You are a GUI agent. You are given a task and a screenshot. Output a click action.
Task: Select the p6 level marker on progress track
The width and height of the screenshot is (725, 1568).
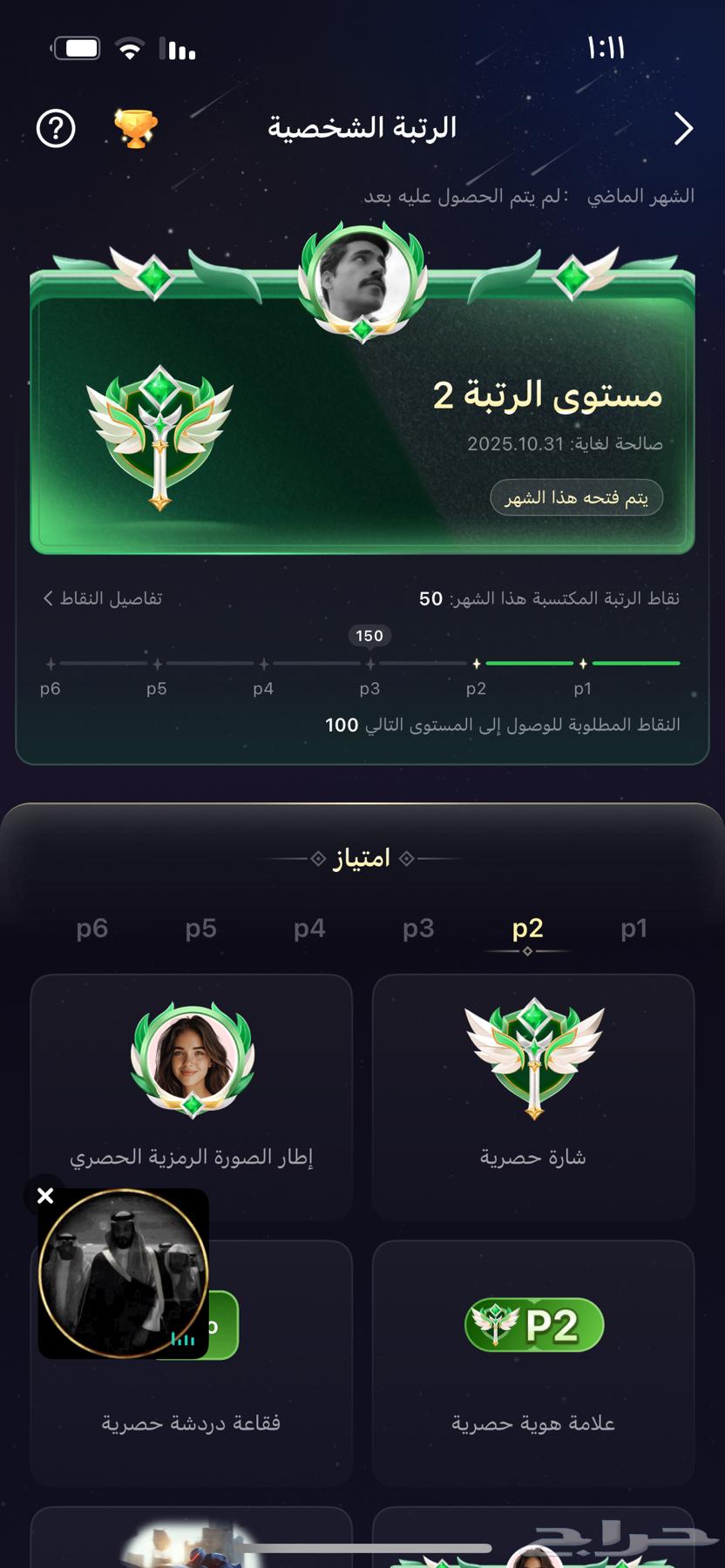click(x=50, y=662)
